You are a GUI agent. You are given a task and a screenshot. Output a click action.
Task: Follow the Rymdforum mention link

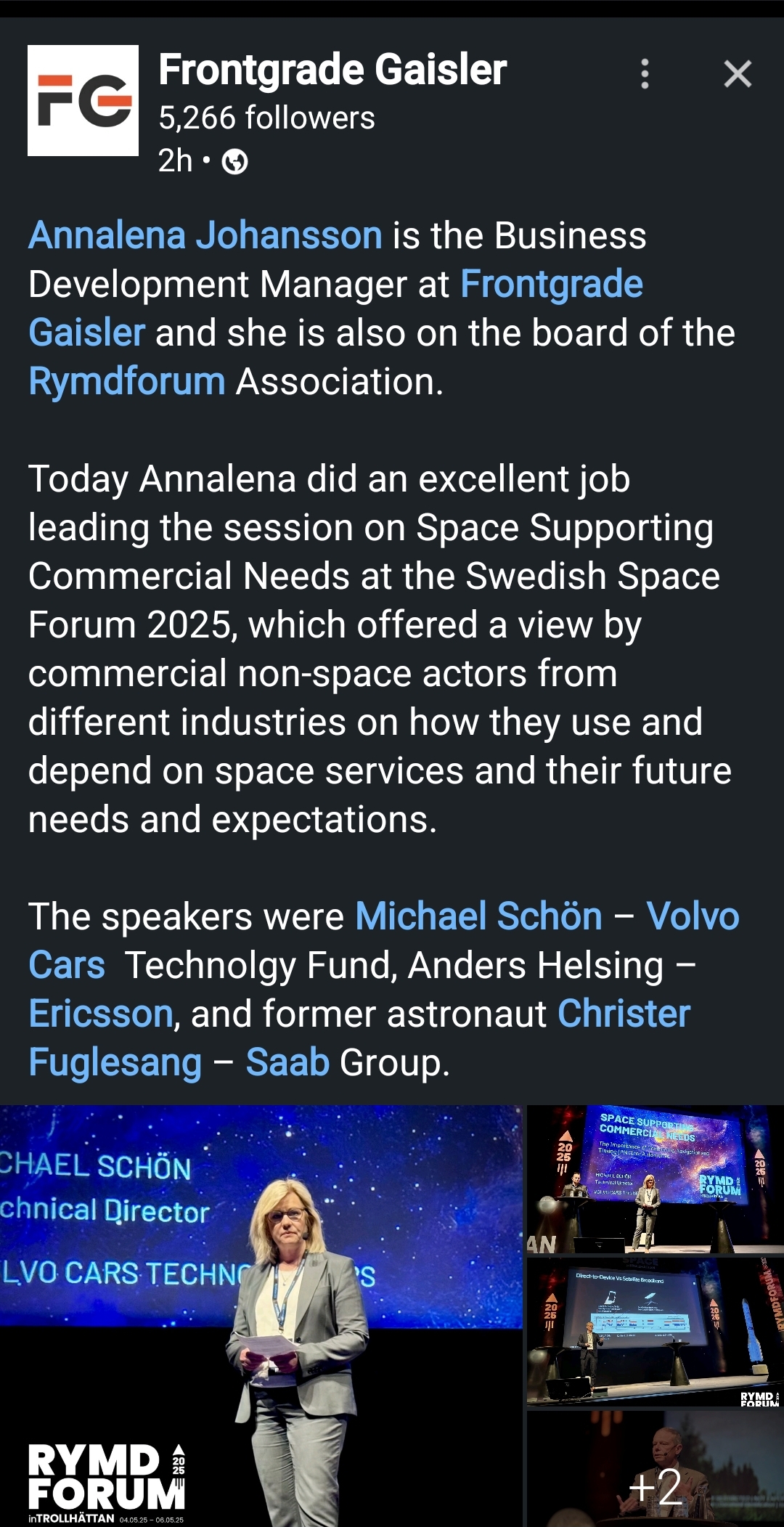[127, 381]
